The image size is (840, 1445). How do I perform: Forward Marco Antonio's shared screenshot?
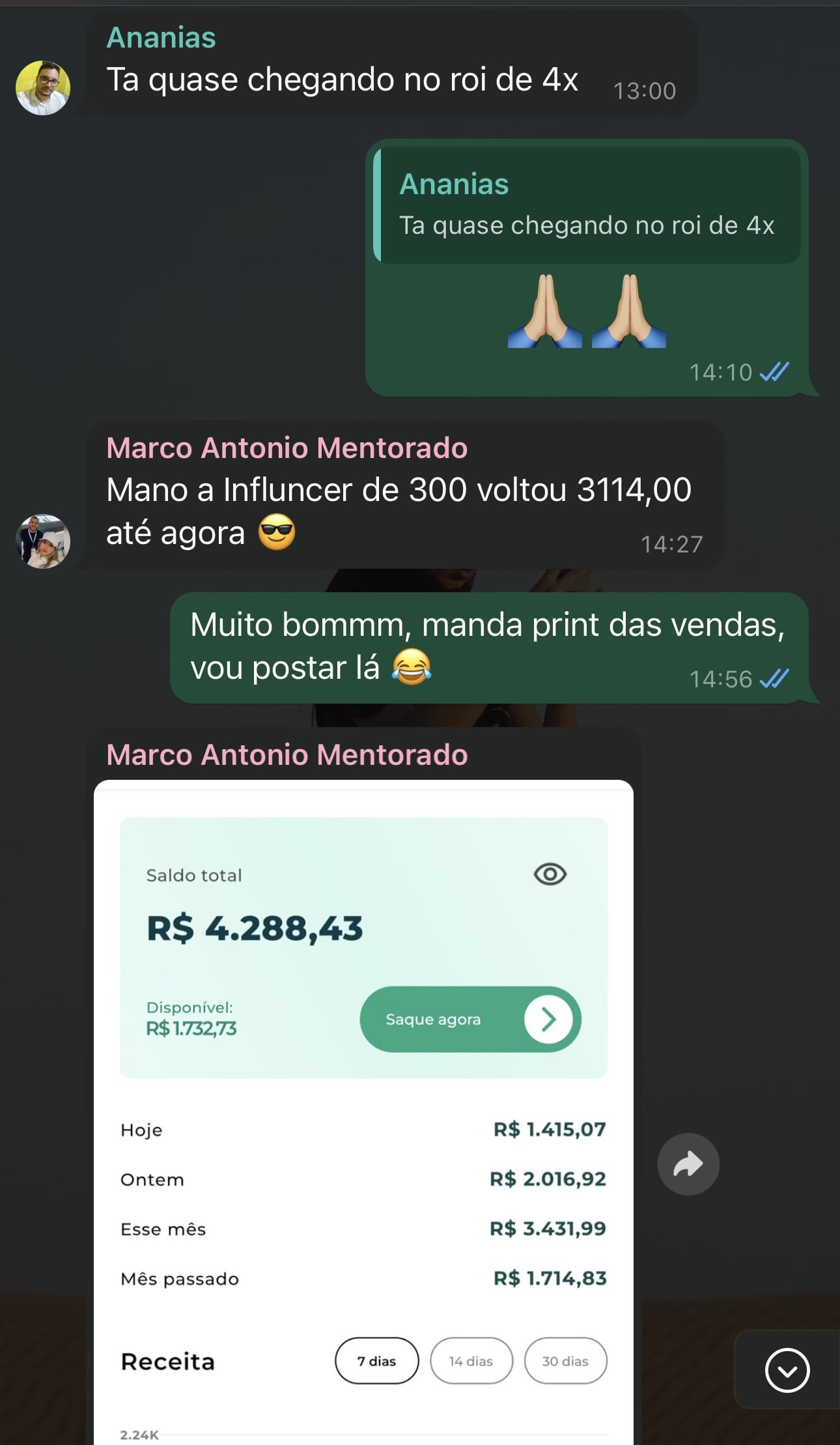tap(688, 1164)
